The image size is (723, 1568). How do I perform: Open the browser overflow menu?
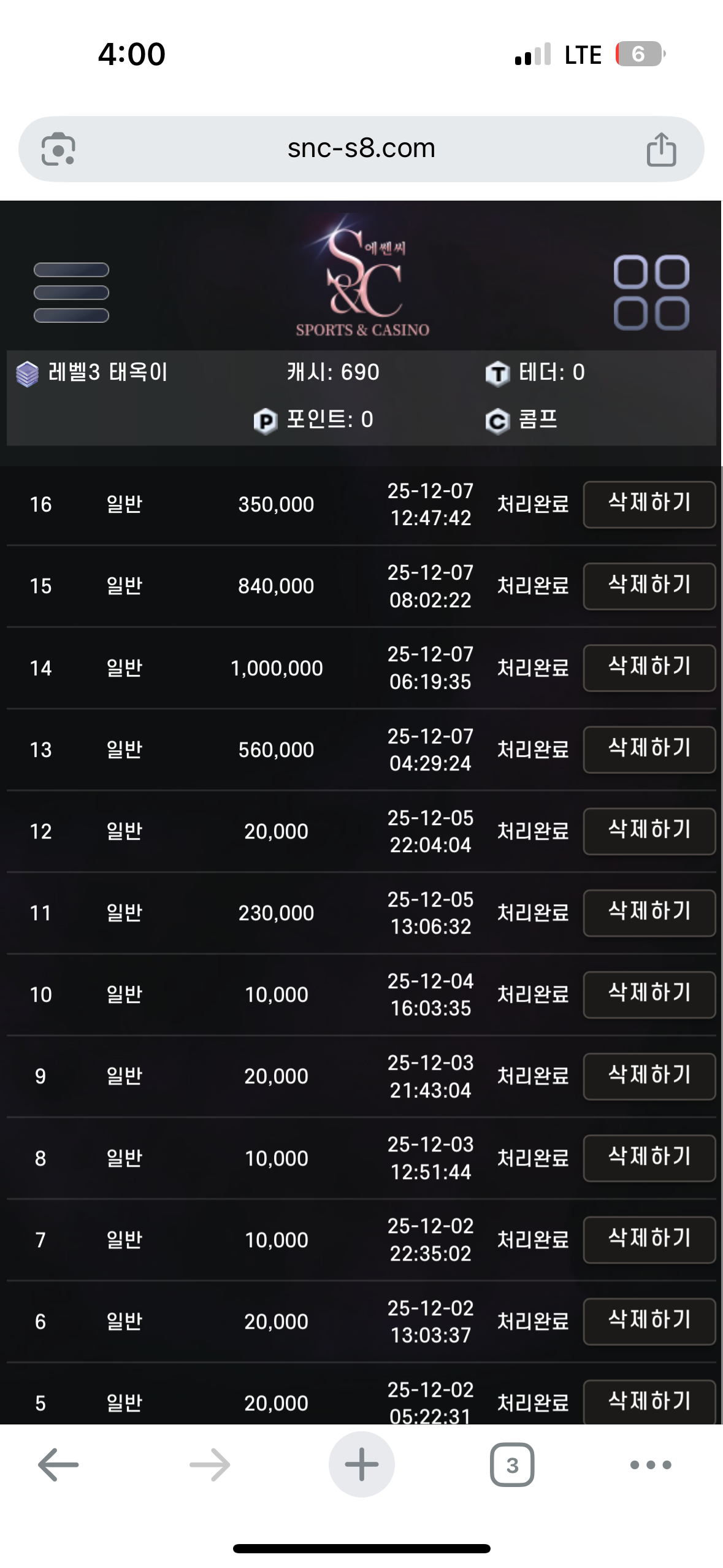[x=651, y=1465]
